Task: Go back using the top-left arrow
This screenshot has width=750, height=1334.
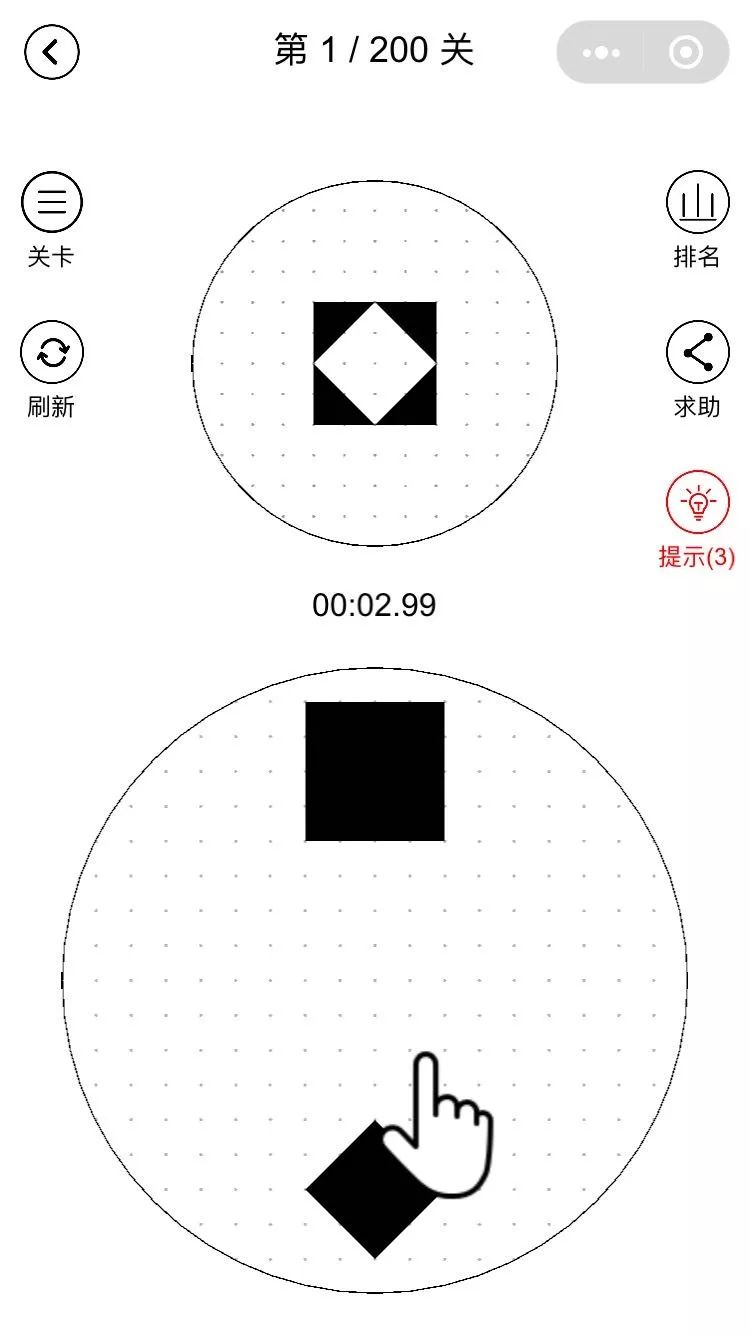Action: tap(51, 52)
